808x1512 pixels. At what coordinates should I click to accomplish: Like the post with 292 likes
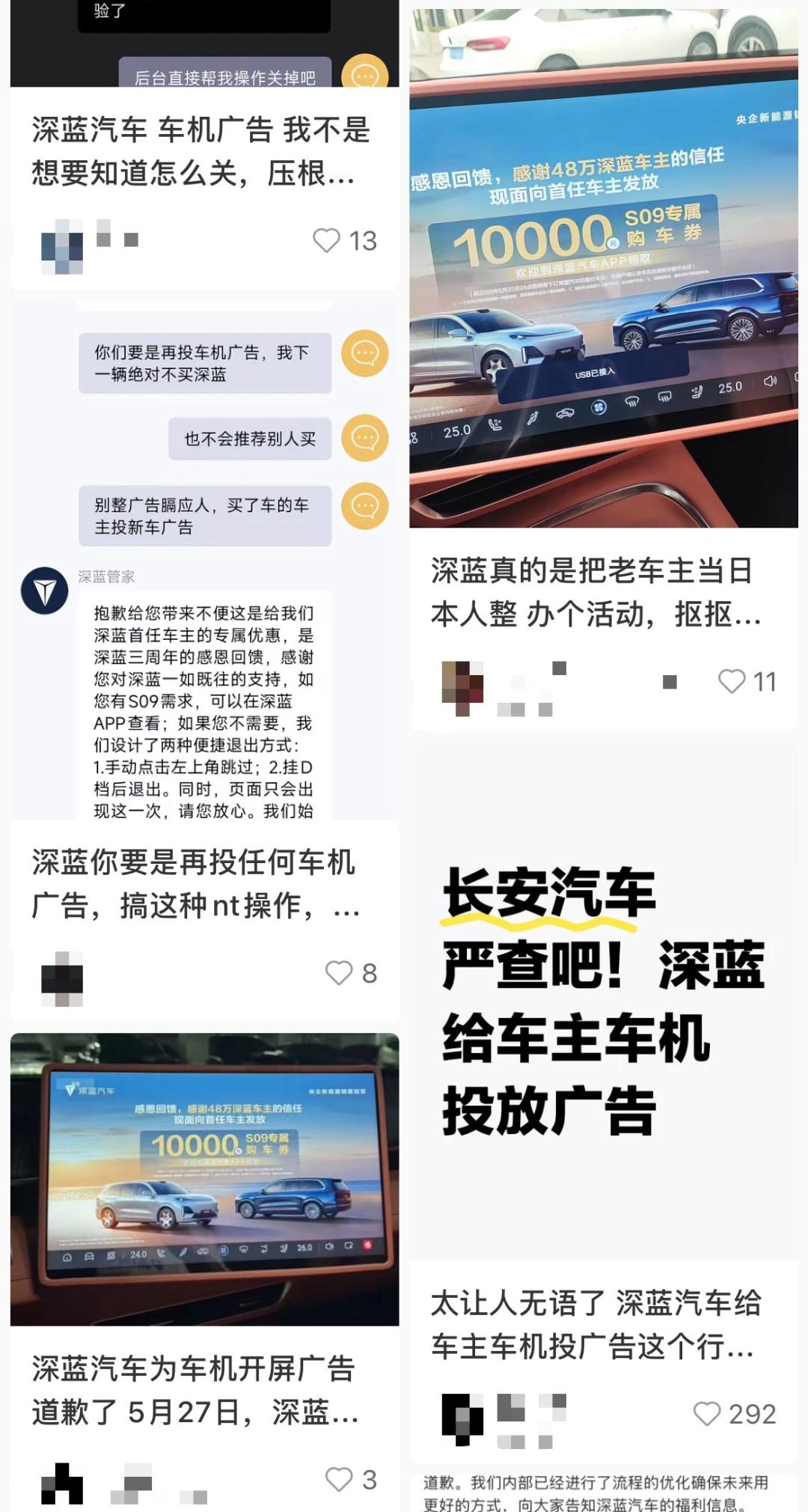(706, 1414)
